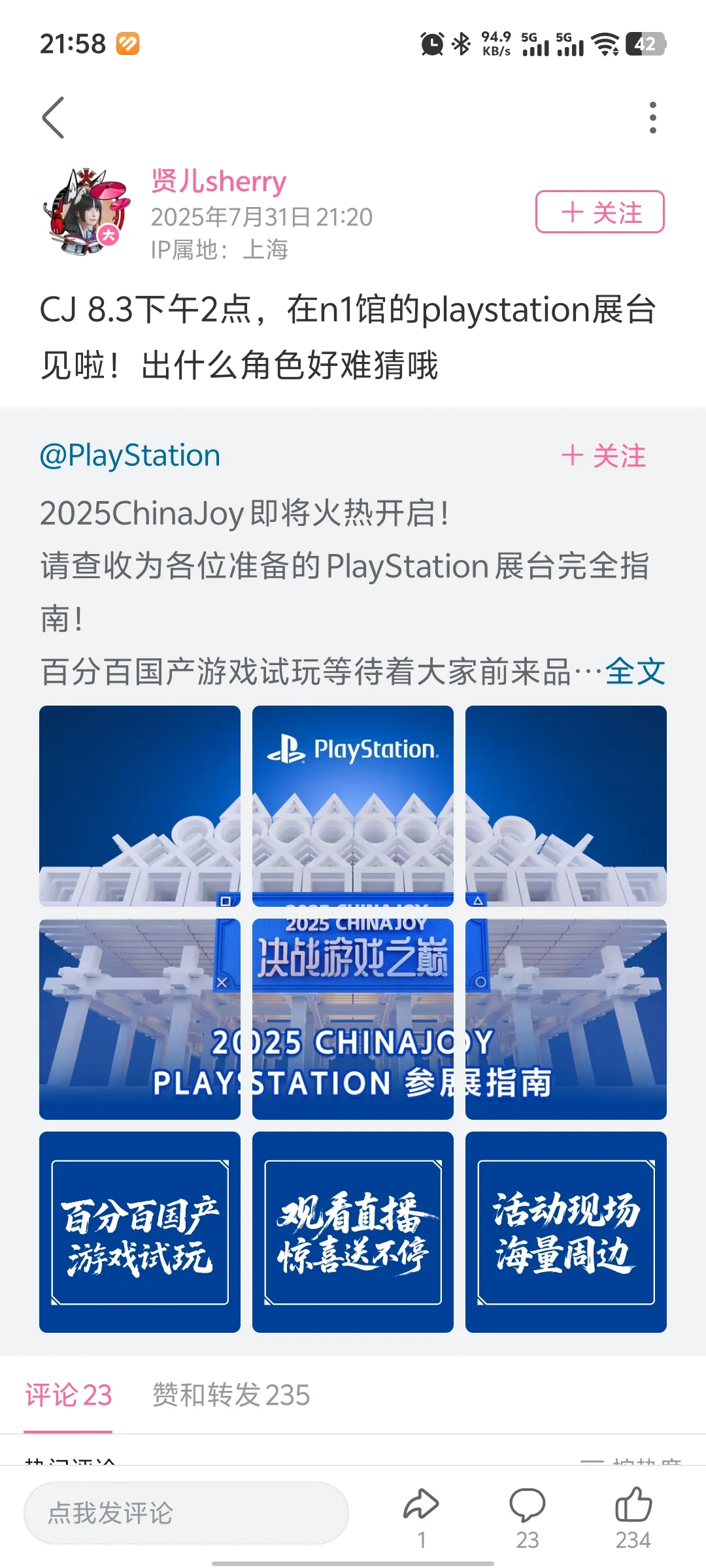
Task: Go back using the top-left arrow
Action: pyautogui.click(x=54, y=118)
